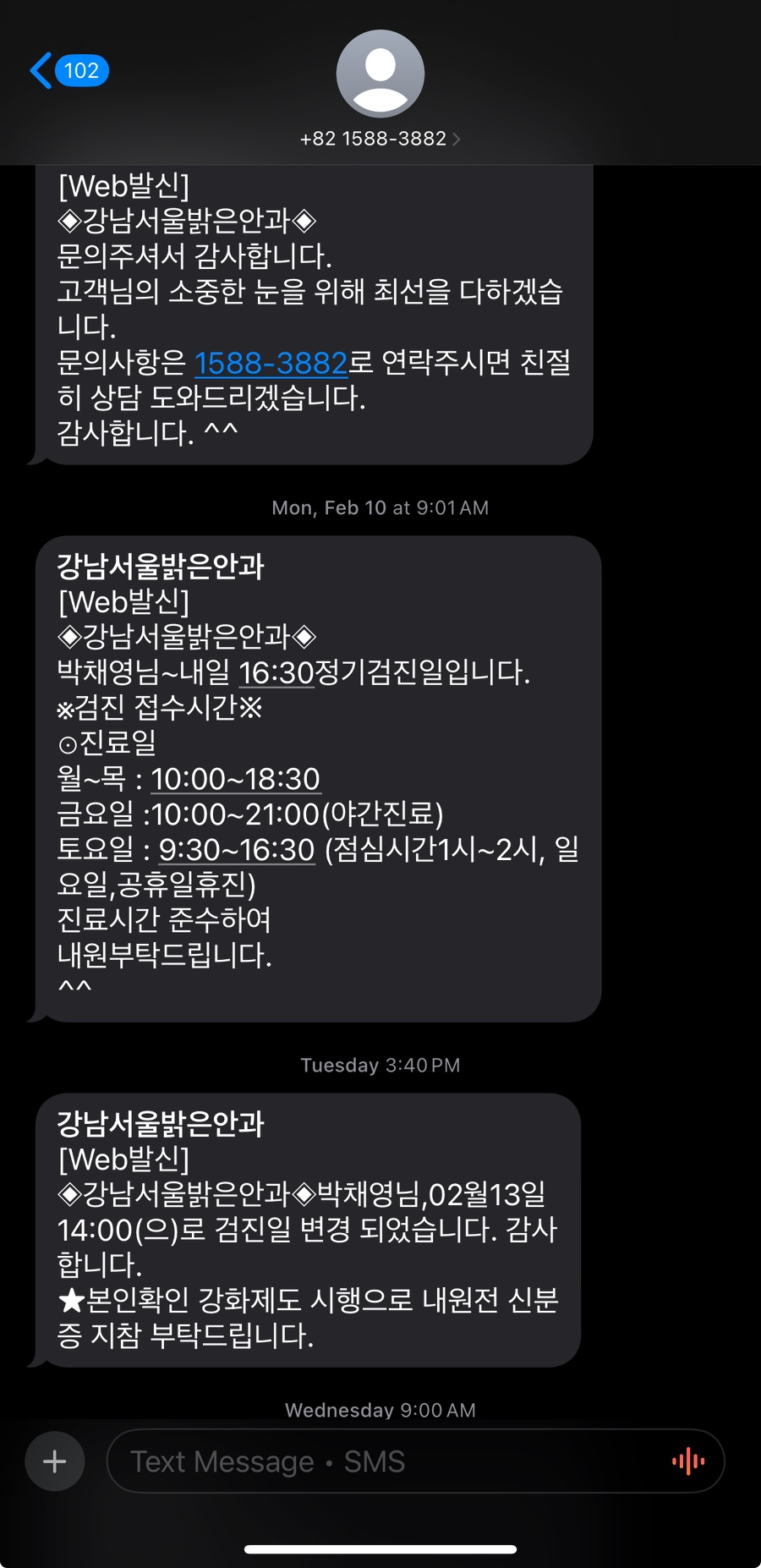Go back to the messages list
761x1568 pixels.
click(x=68, y=71)
